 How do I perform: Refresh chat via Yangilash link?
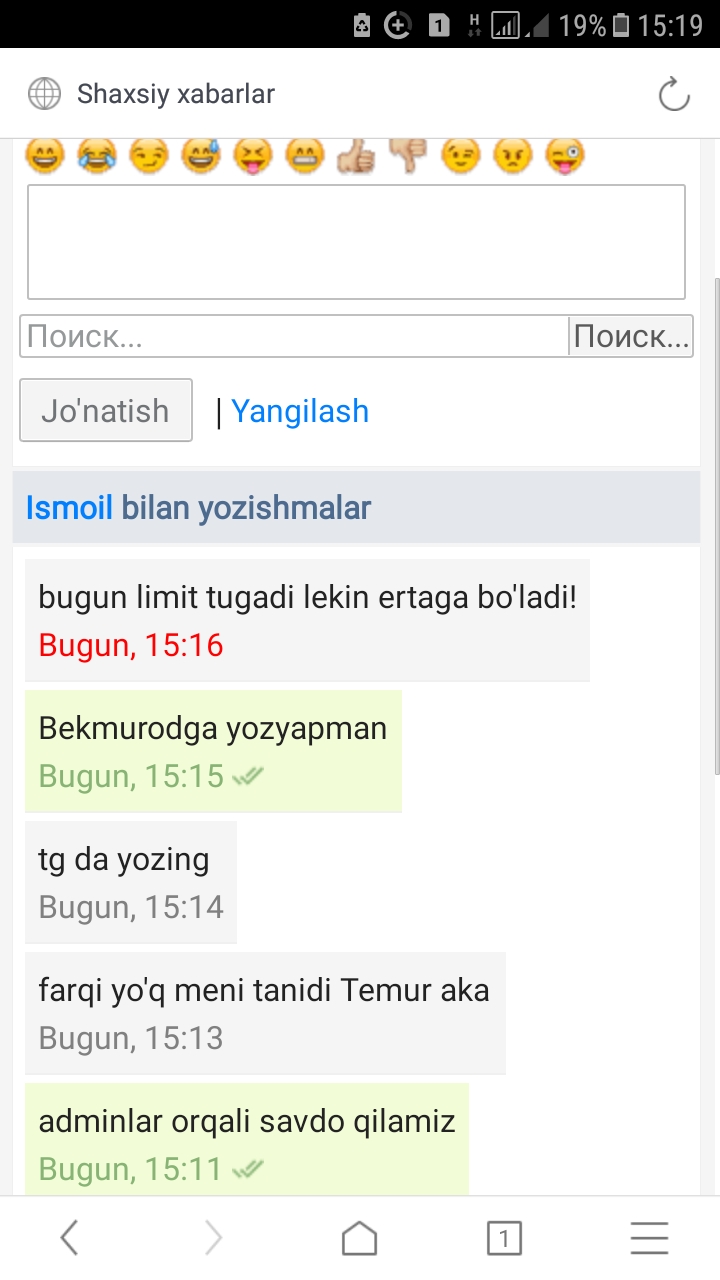(300, 411)
